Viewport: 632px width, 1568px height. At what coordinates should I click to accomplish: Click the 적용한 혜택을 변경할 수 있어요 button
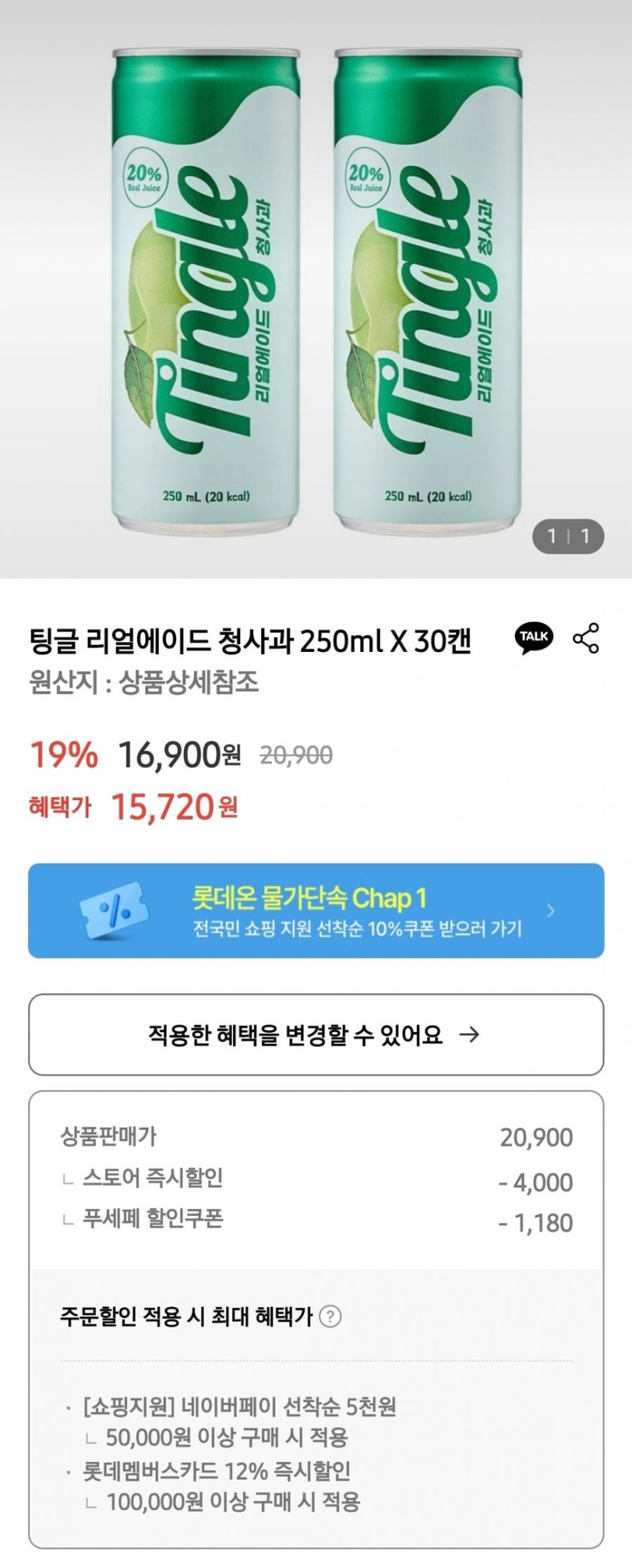(x=316, y=1034)
